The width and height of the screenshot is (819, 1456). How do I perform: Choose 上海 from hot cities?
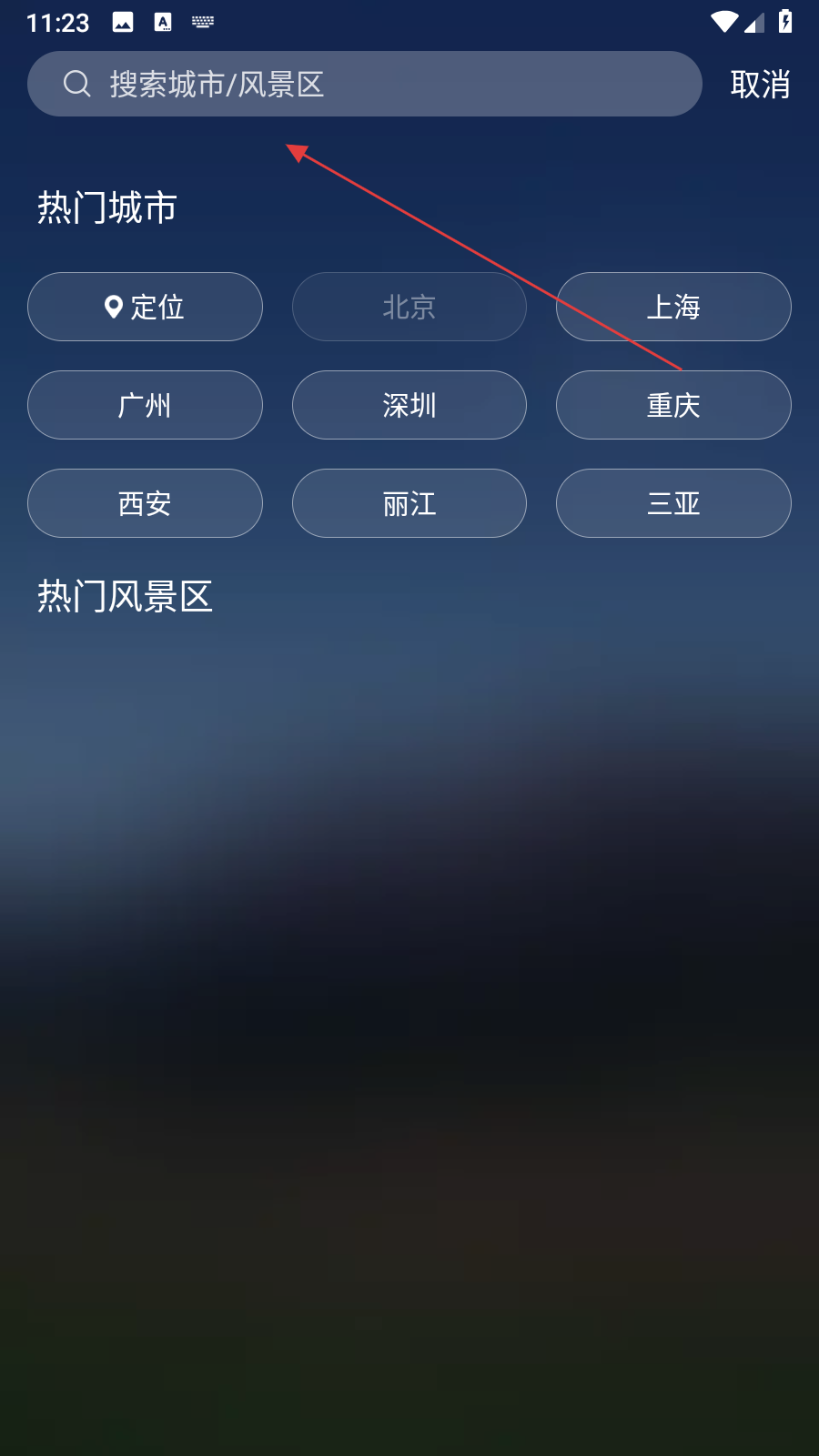tap(673, 307)
